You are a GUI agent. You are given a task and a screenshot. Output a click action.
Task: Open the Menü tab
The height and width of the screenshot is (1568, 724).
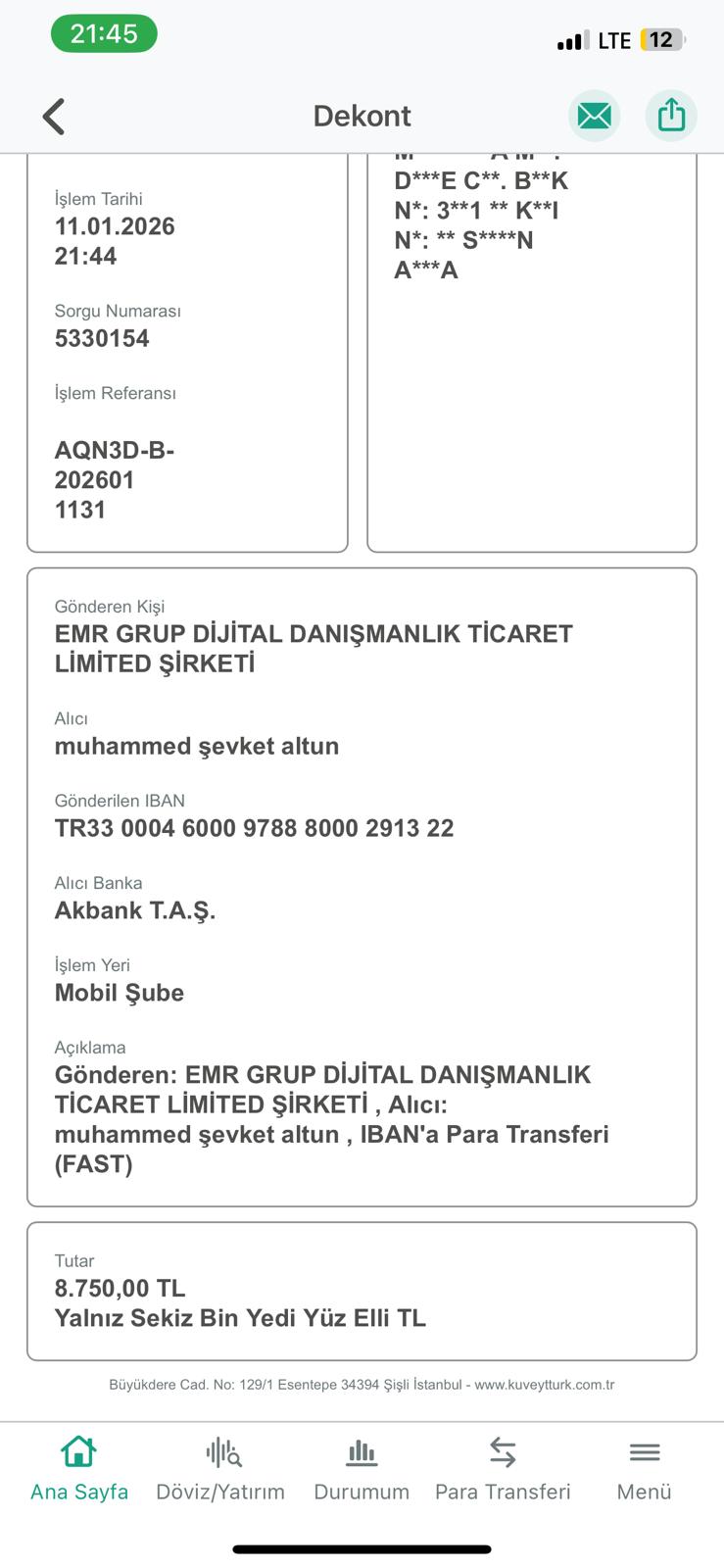point(644,1469)
